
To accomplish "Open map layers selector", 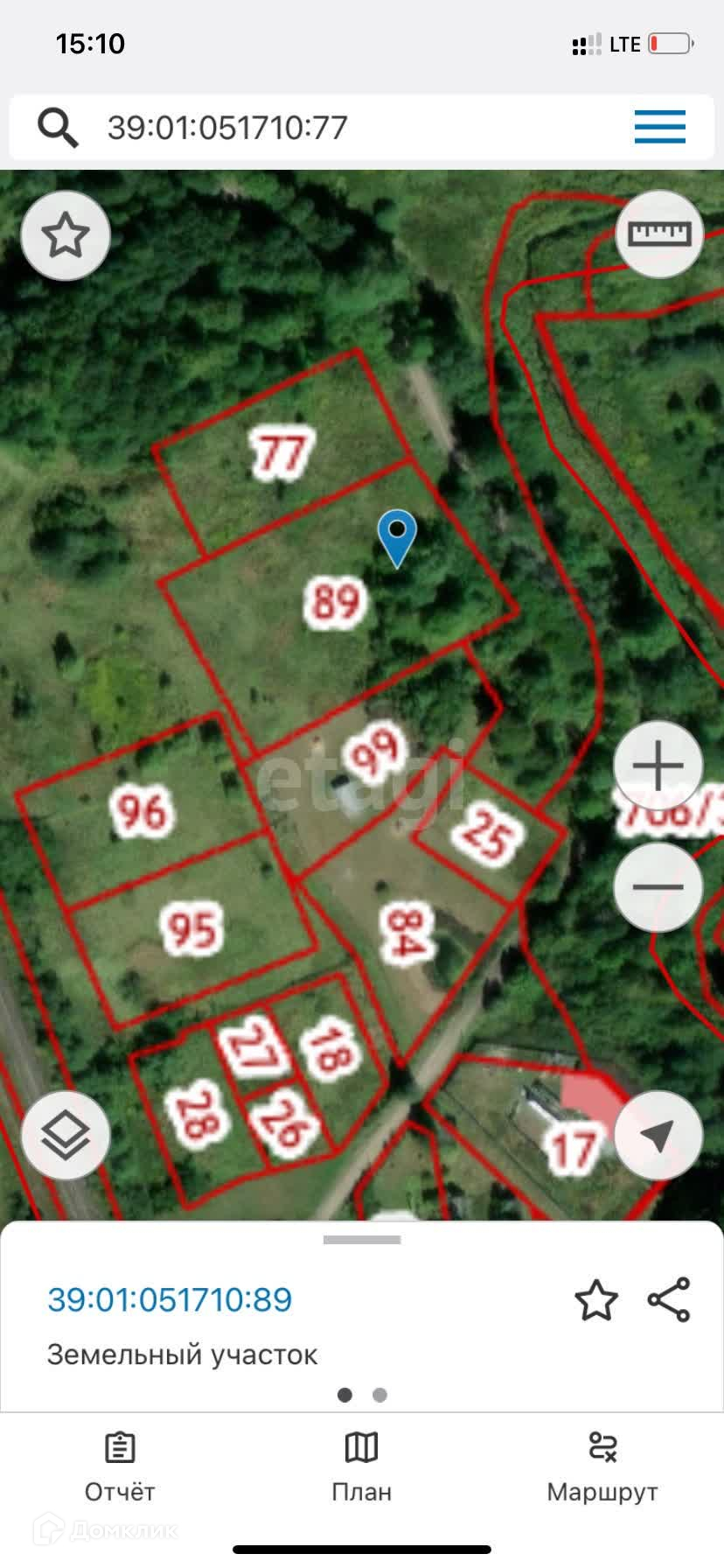I will pos(66,1136).
